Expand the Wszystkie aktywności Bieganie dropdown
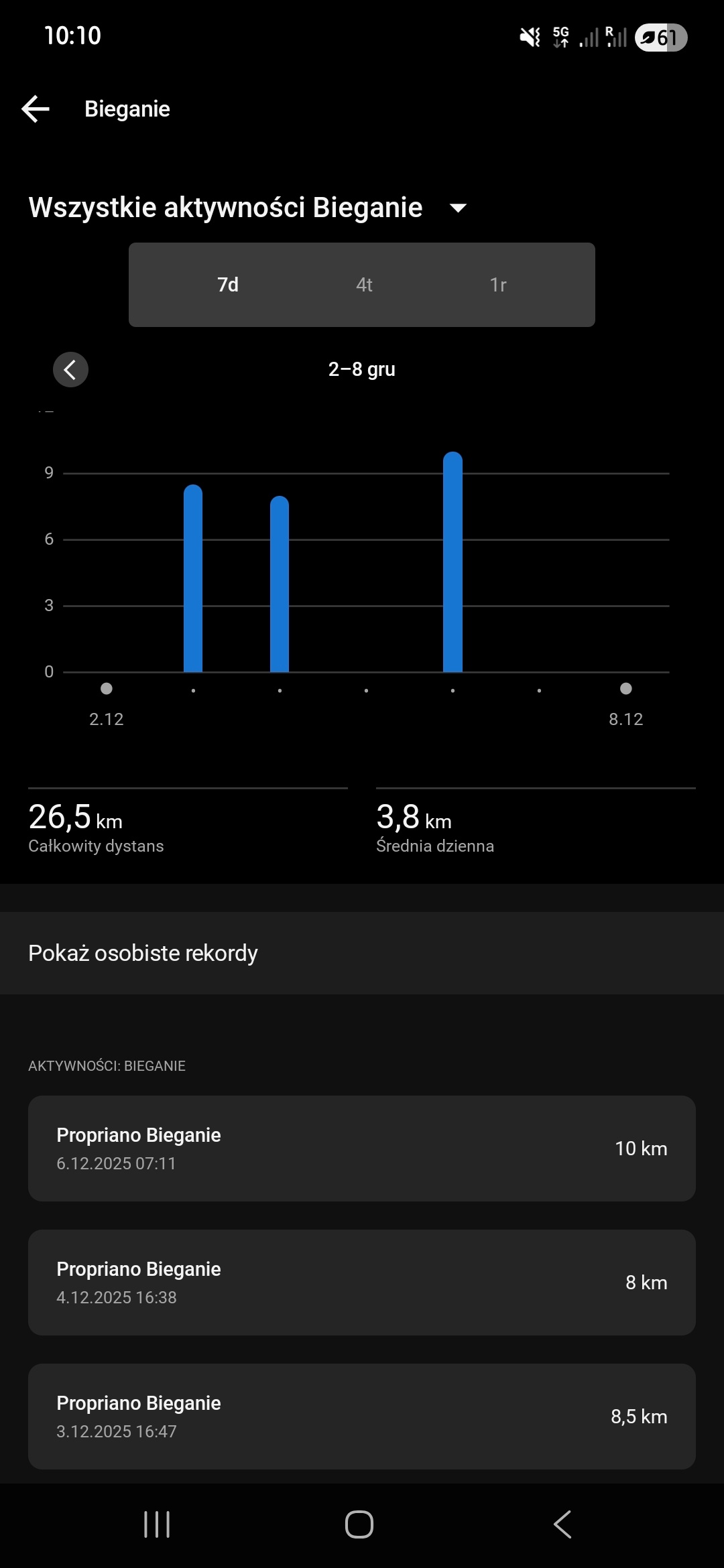724x1568 pixels. pos(458,208)
